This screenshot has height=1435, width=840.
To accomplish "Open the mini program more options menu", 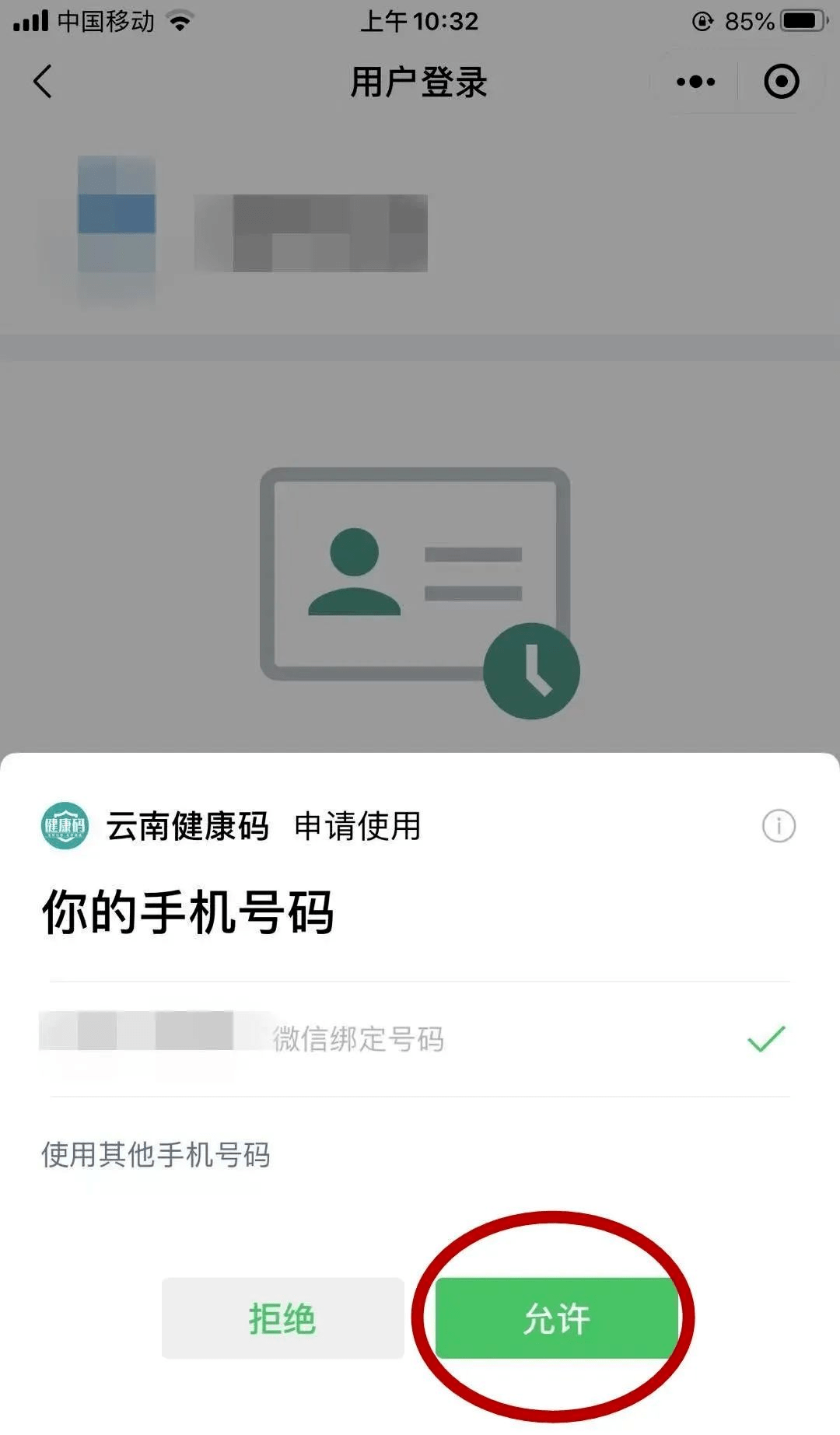I will click(x=695, y=80).
